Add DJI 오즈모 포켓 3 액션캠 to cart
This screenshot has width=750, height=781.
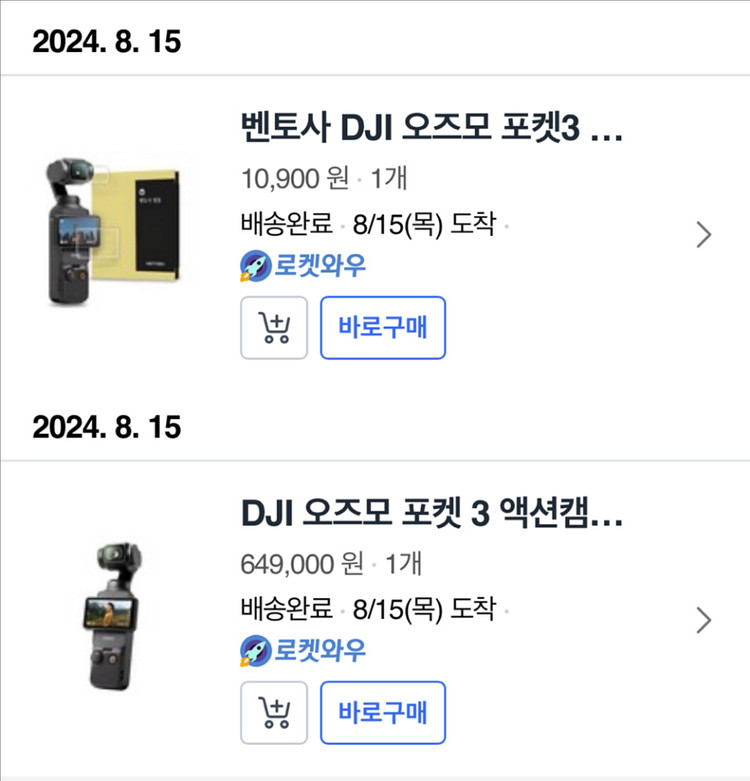[274, 713]
